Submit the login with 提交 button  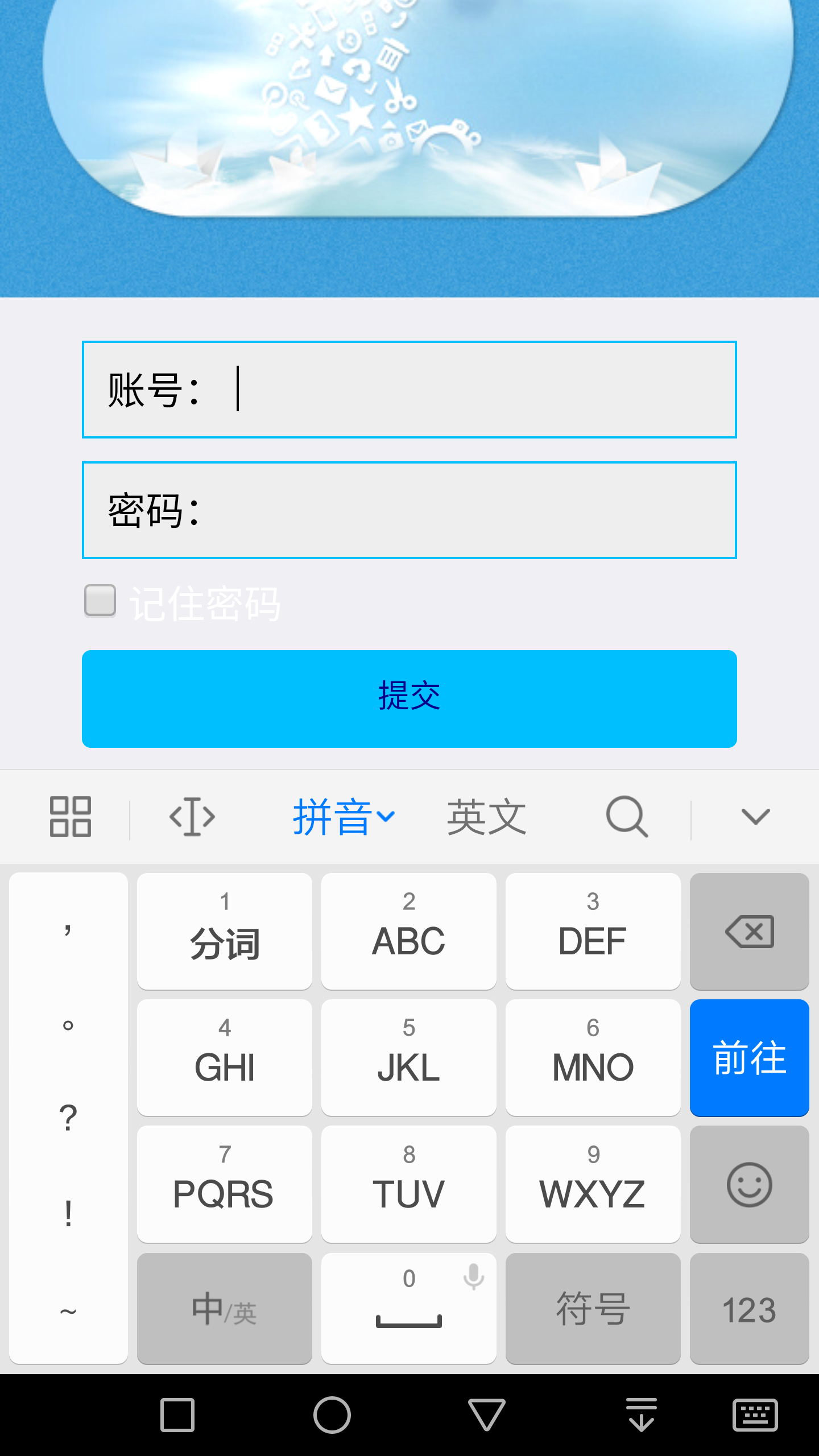(409, 698)
